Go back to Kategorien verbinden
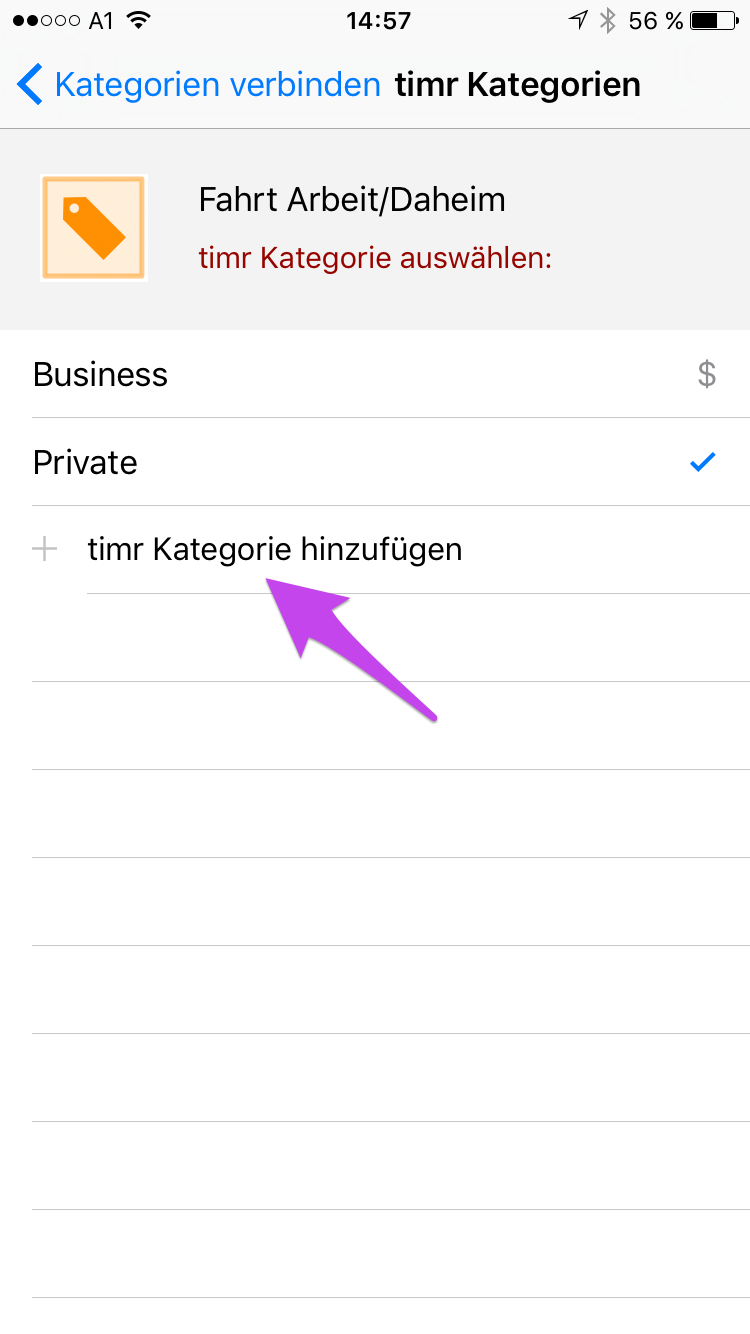This screenshot has width=750, height=1334. pyautogui.click(x=200, y=85)
